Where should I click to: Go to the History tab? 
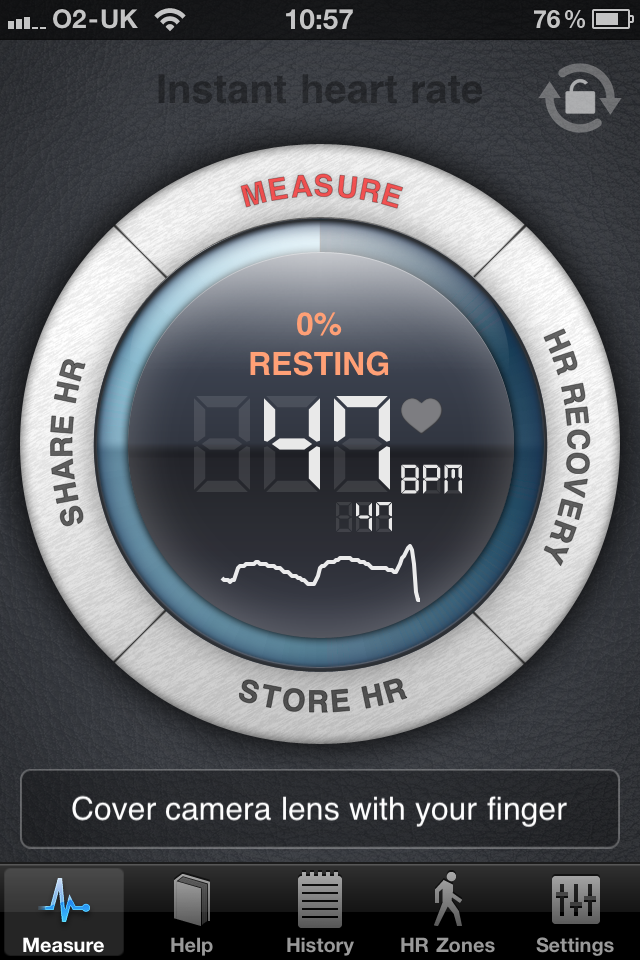click(x=320, y=912)
